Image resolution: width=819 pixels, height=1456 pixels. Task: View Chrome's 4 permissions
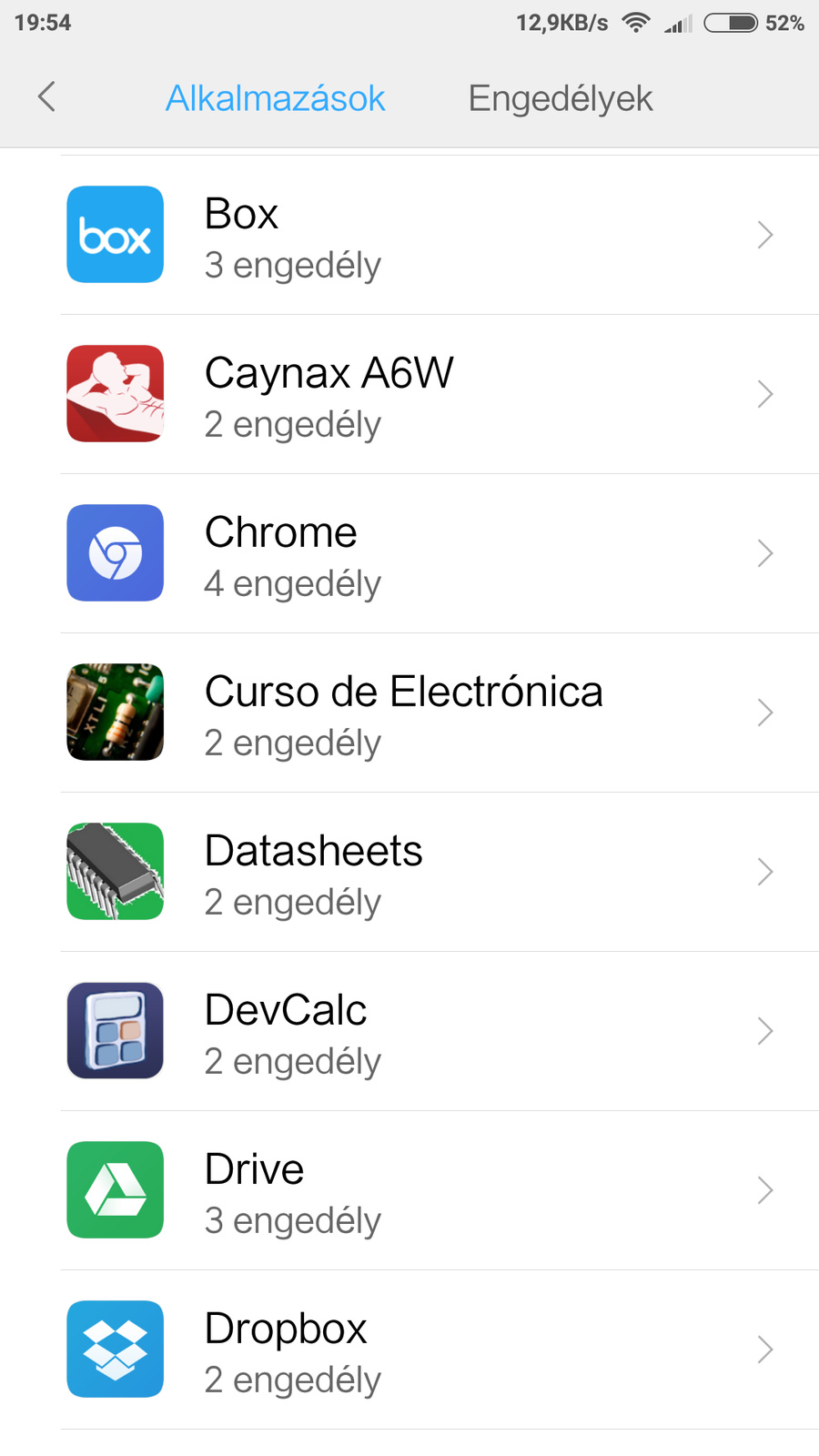(409, 553)
